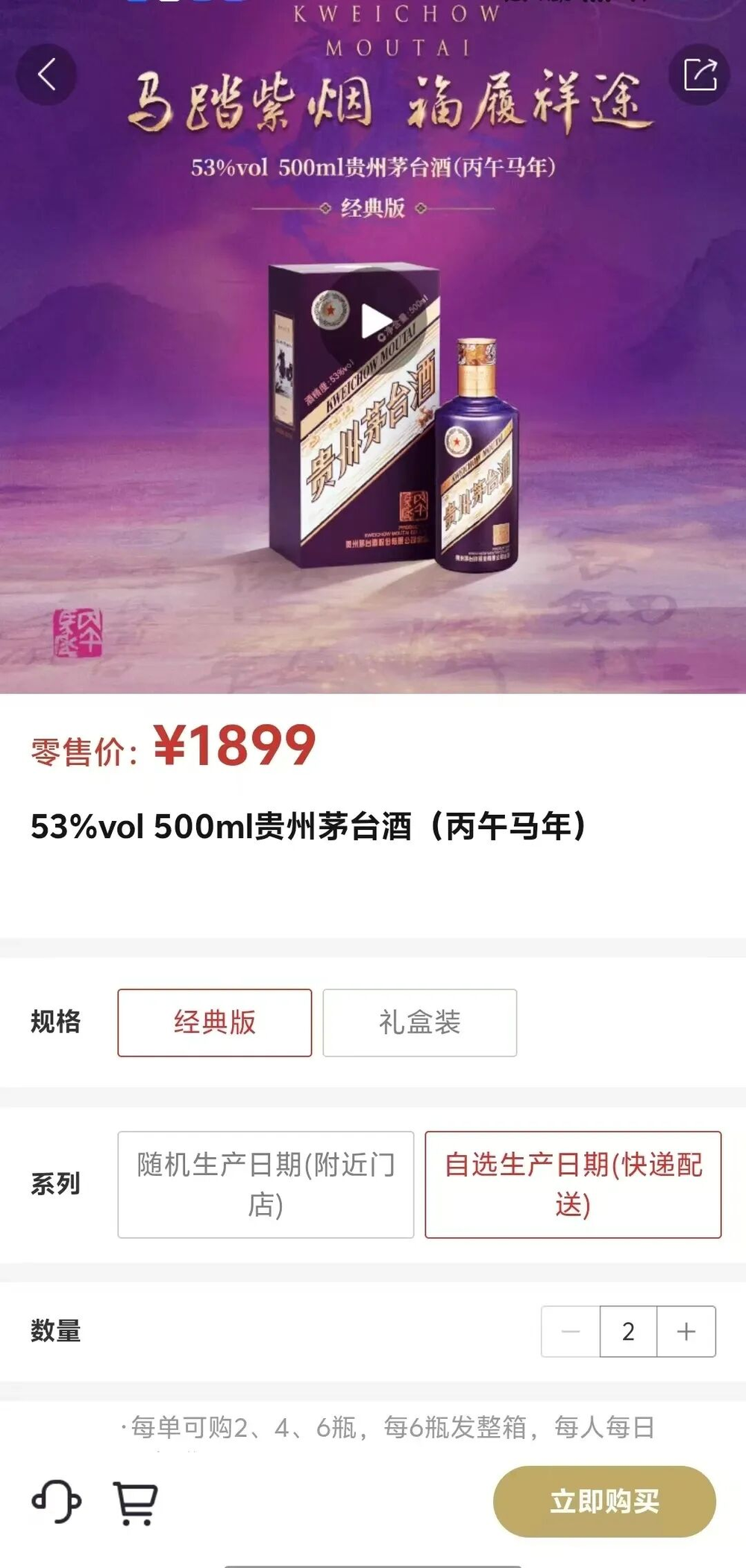Viewport: 746px width, 1568px height.
Task: Choose the 礼盒装 specification
Action: click(419, 1022)
